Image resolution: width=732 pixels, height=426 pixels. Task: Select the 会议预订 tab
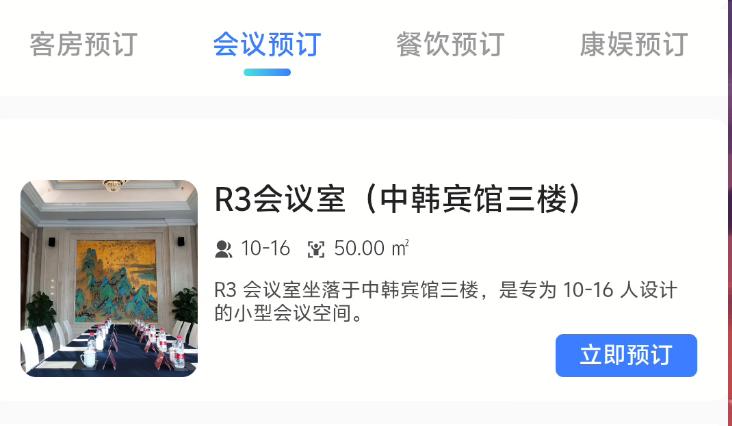(x=267, y=45)
